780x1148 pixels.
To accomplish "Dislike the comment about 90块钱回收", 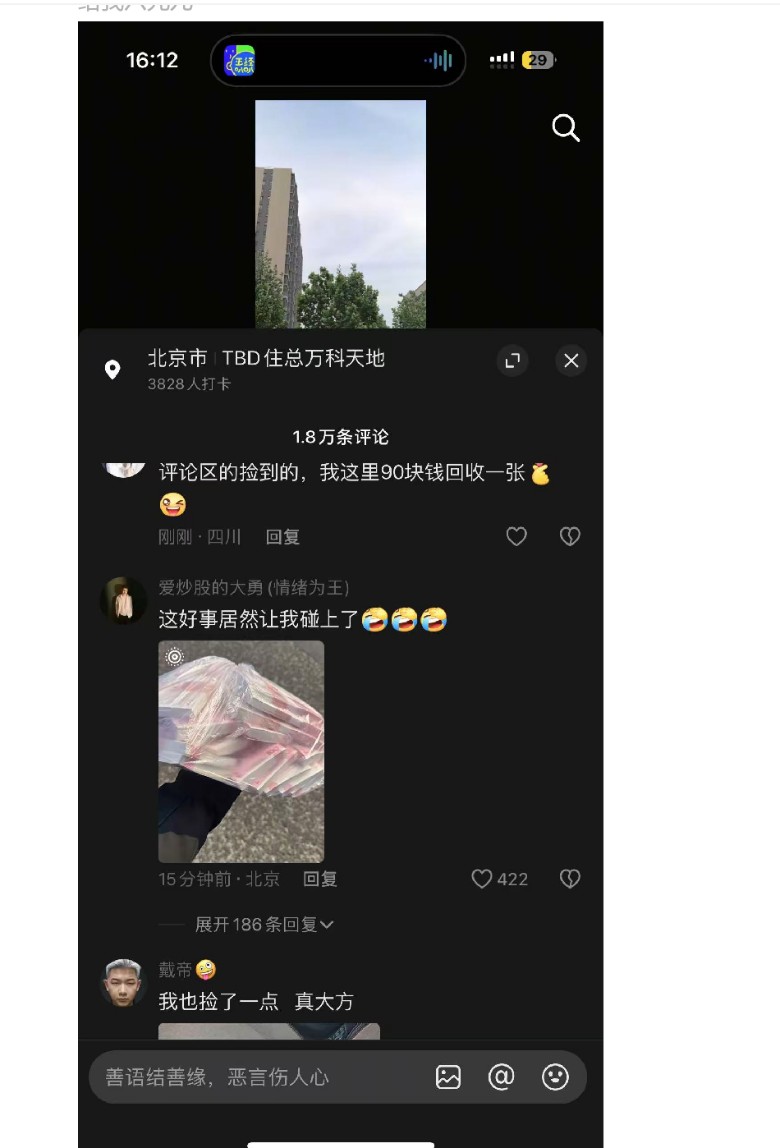I will 570,537.
